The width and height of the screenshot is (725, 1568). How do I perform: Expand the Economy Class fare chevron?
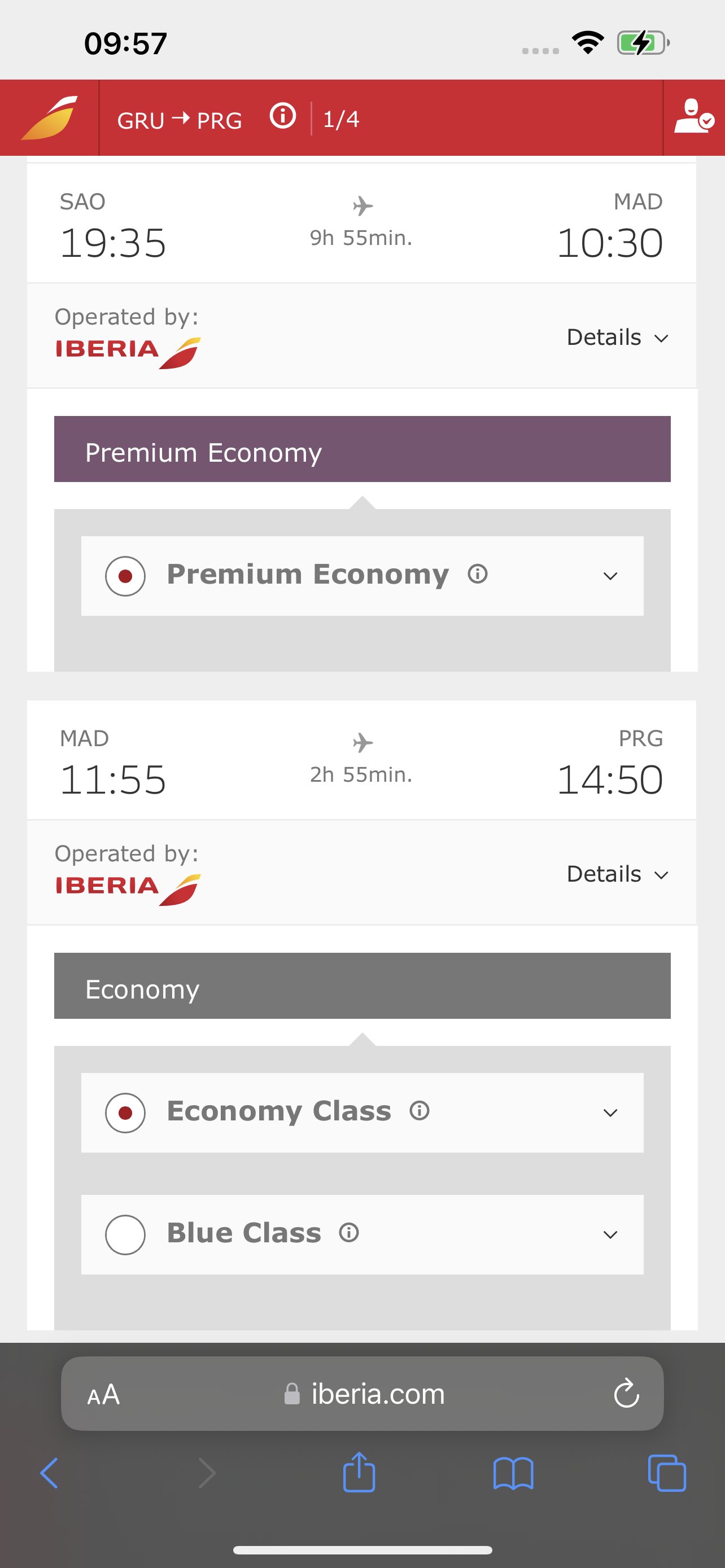610,1113
